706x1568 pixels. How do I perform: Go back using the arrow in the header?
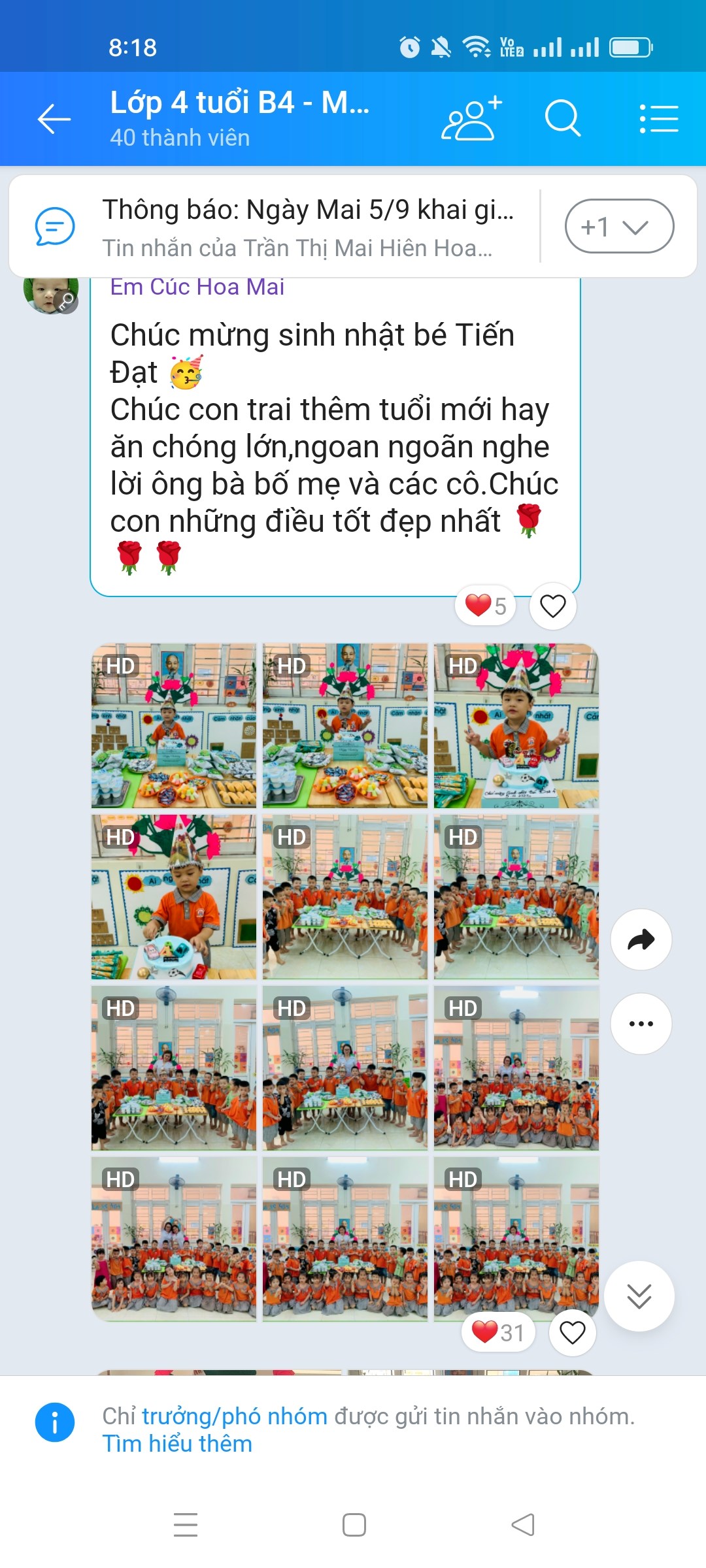pos(54,119)
